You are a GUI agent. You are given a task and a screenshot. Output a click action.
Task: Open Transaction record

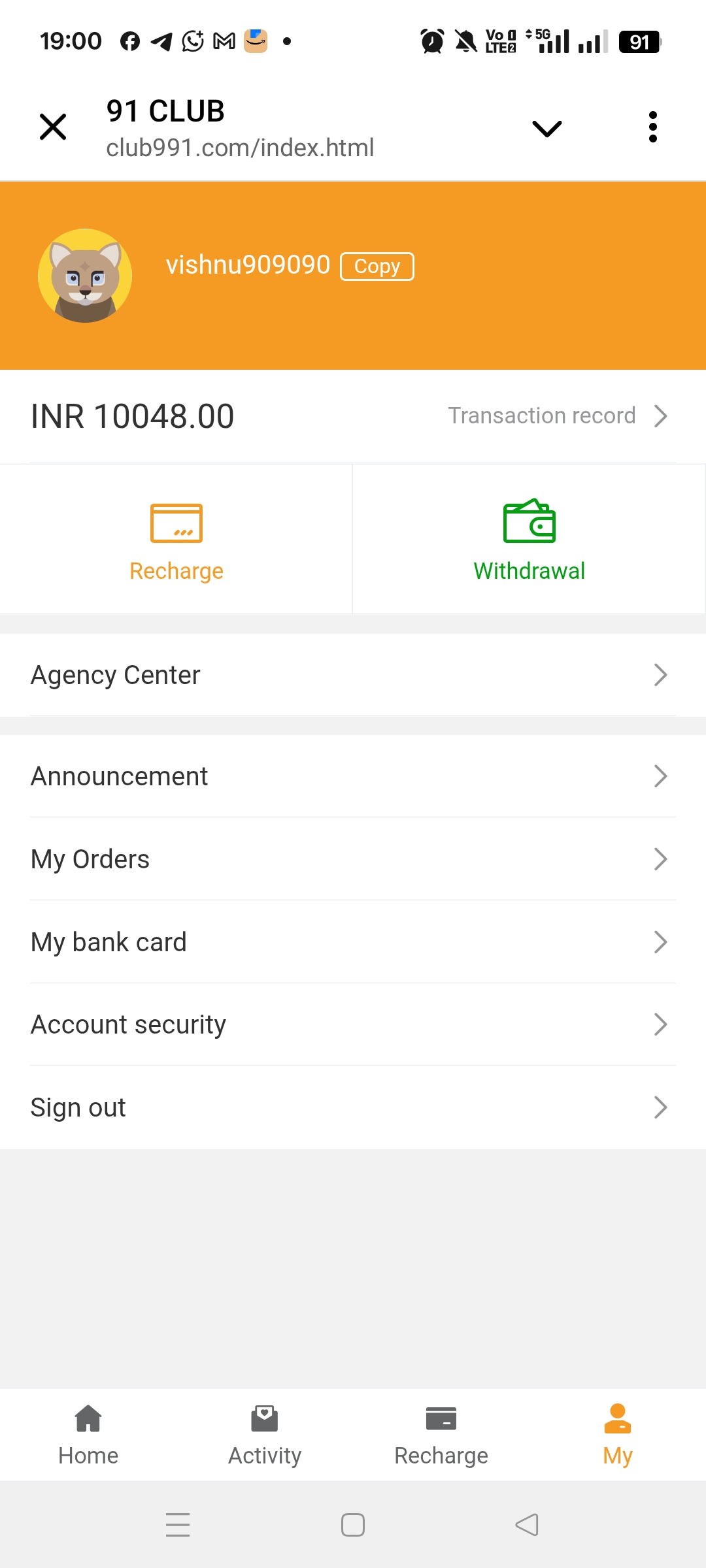tap(557, 416)
